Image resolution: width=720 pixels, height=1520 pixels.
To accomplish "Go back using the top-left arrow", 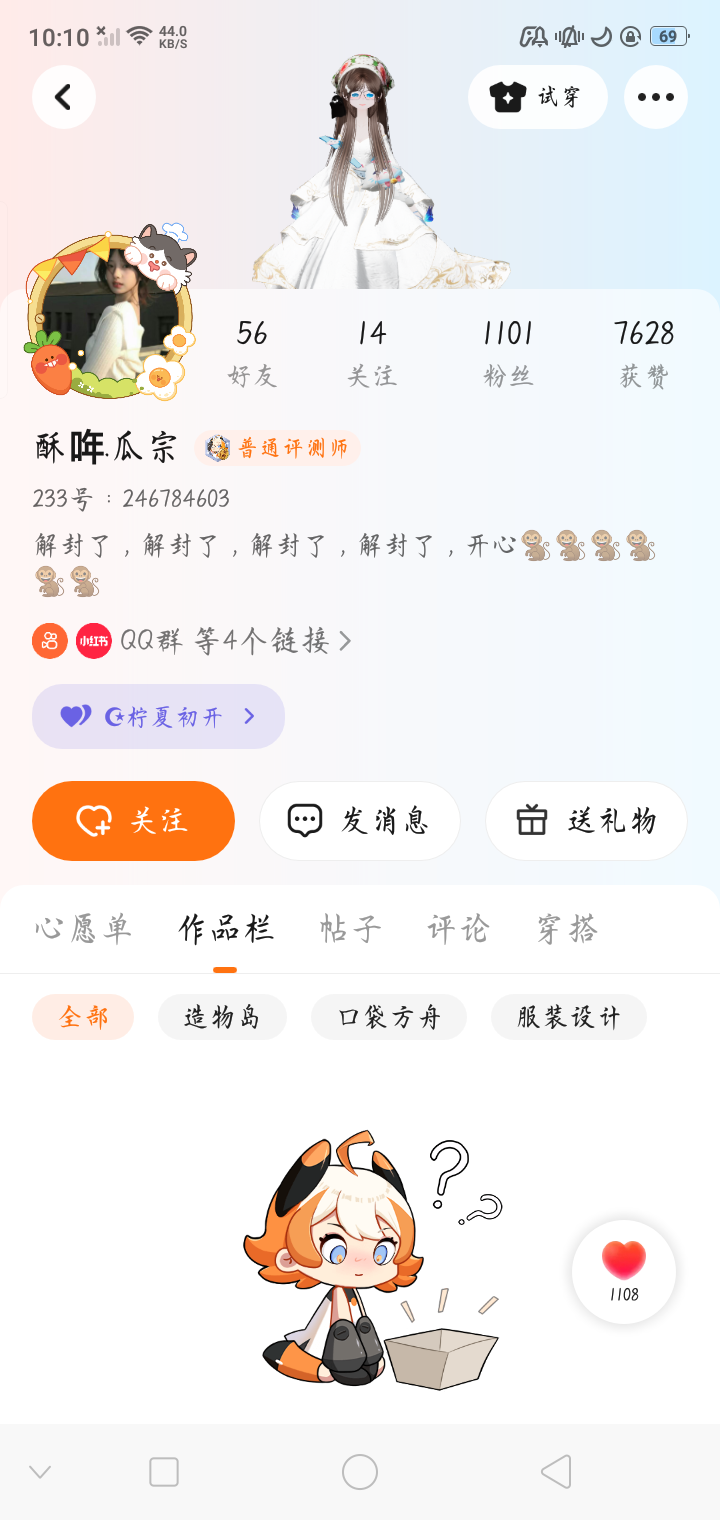I will (64, 97).
